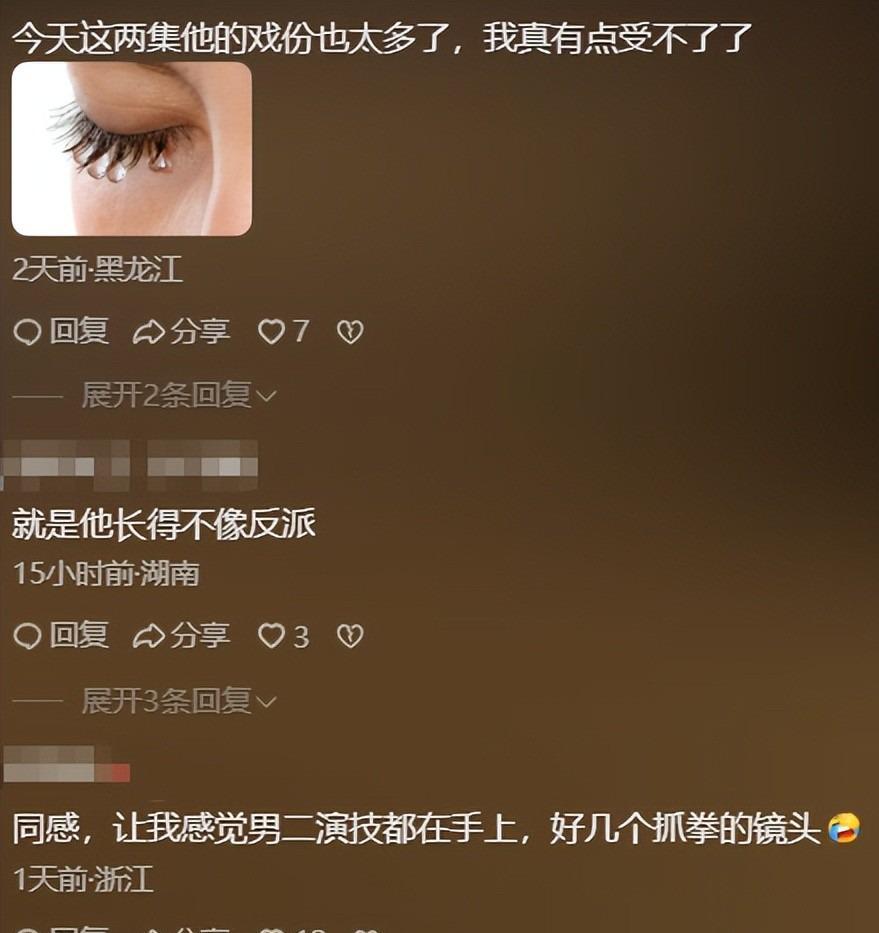Share the comment from 黑龙江
Image resolution: width=879 pixels, height=933 pixels.
[181, 331]
